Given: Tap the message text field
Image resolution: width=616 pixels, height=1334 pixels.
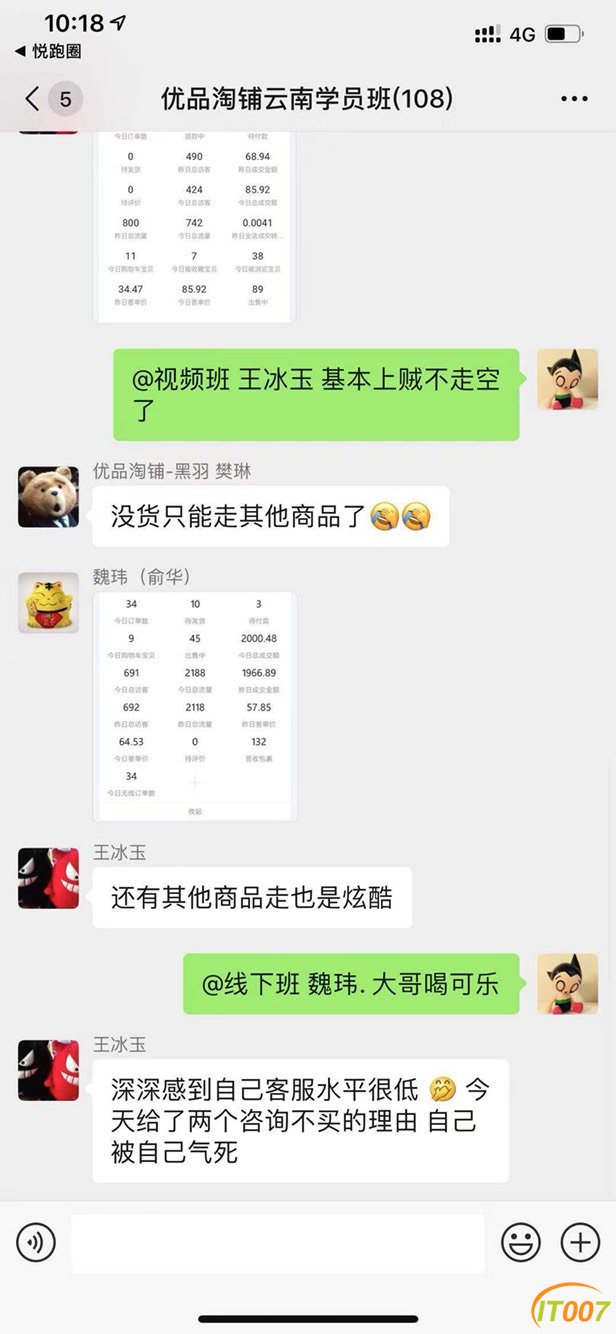Looking at the screenshot, I should (x=278, y=1243).
